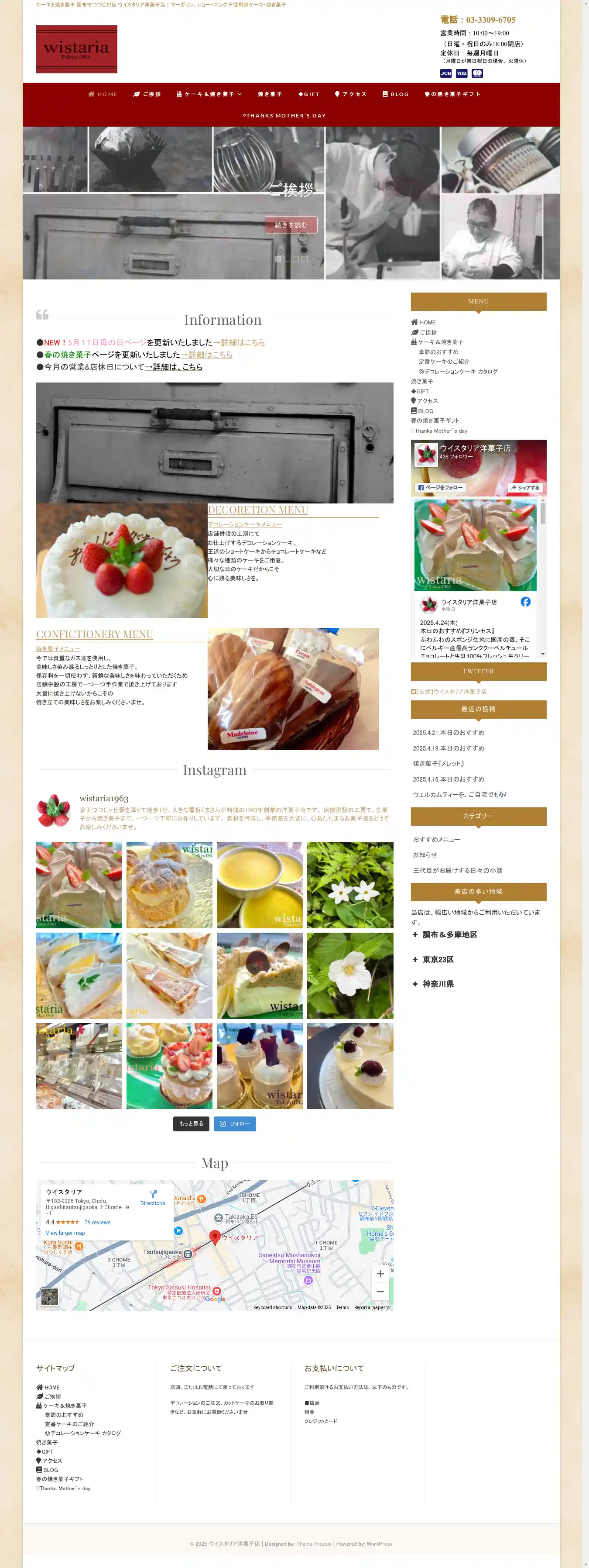589x1568 pixels.
Task: Open the CONFICTIONERY MENU link
Action: point(94,634)
